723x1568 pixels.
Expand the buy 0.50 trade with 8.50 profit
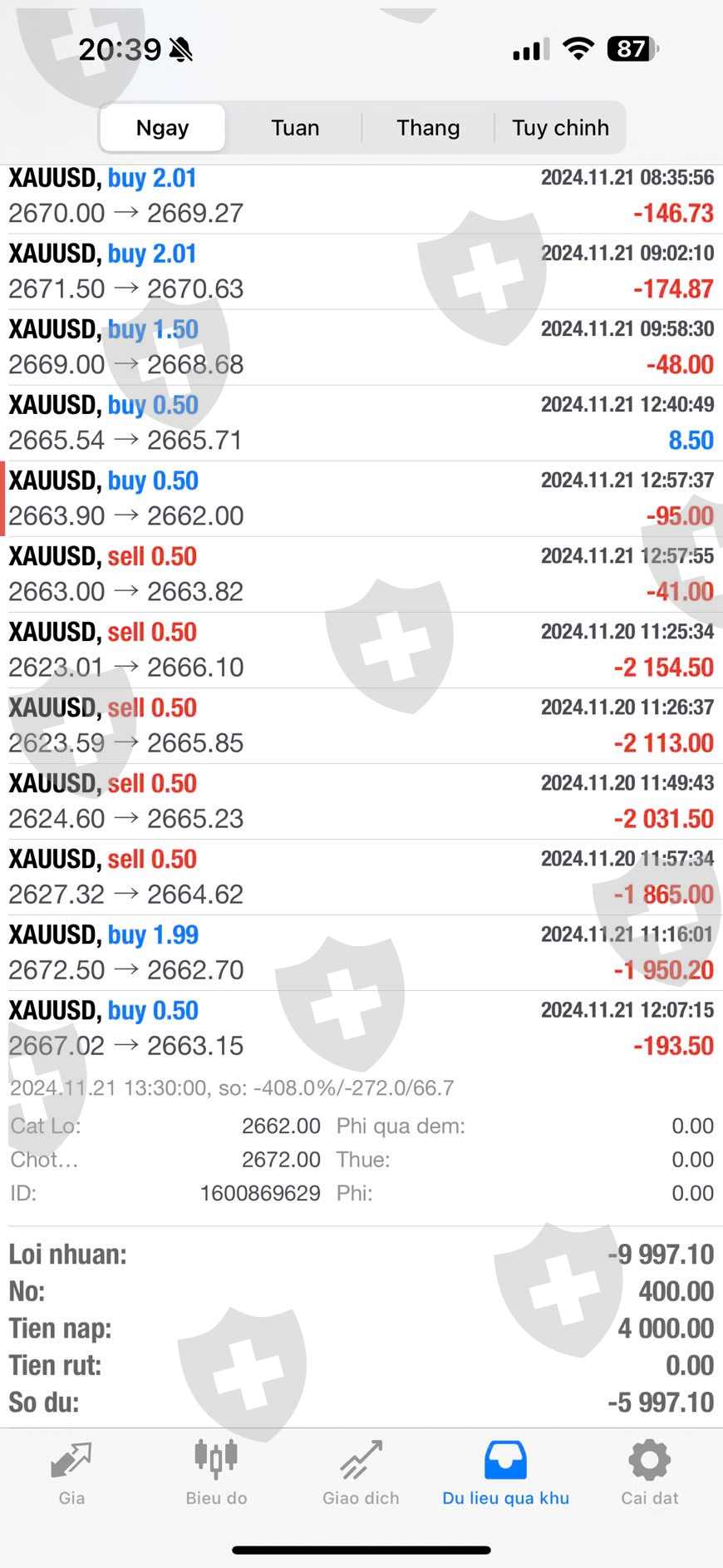pos(361,423)
